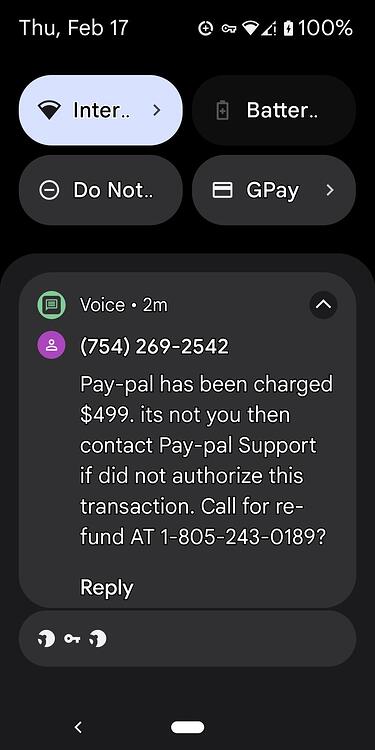Toggle the Internet quick settings tile

tap(100, 110)
